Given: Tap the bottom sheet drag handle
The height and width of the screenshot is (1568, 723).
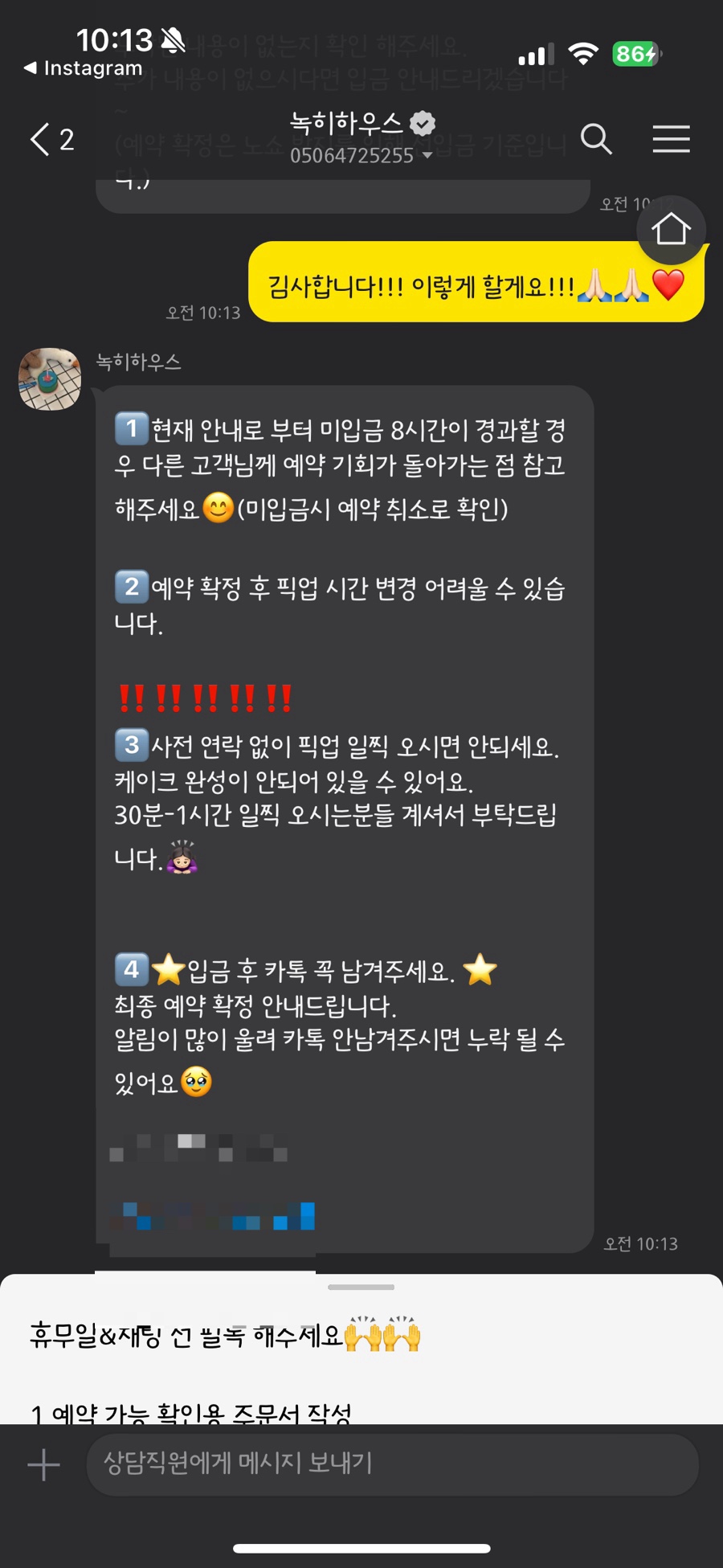Looking at the screenshot, I should (x=361, y=1288).
